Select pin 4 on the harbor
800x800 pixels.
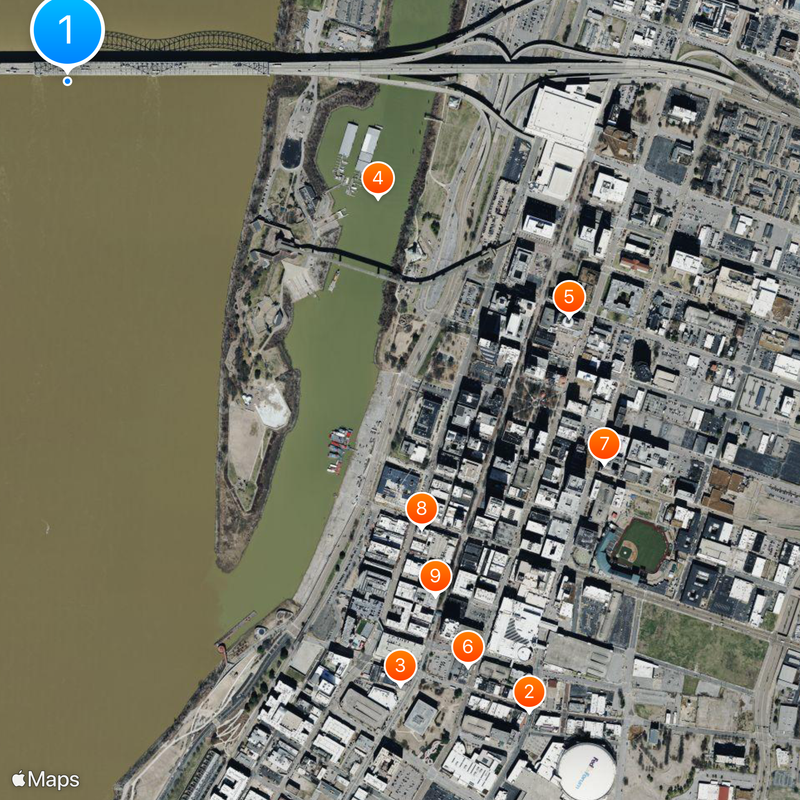tap(377, 179)
